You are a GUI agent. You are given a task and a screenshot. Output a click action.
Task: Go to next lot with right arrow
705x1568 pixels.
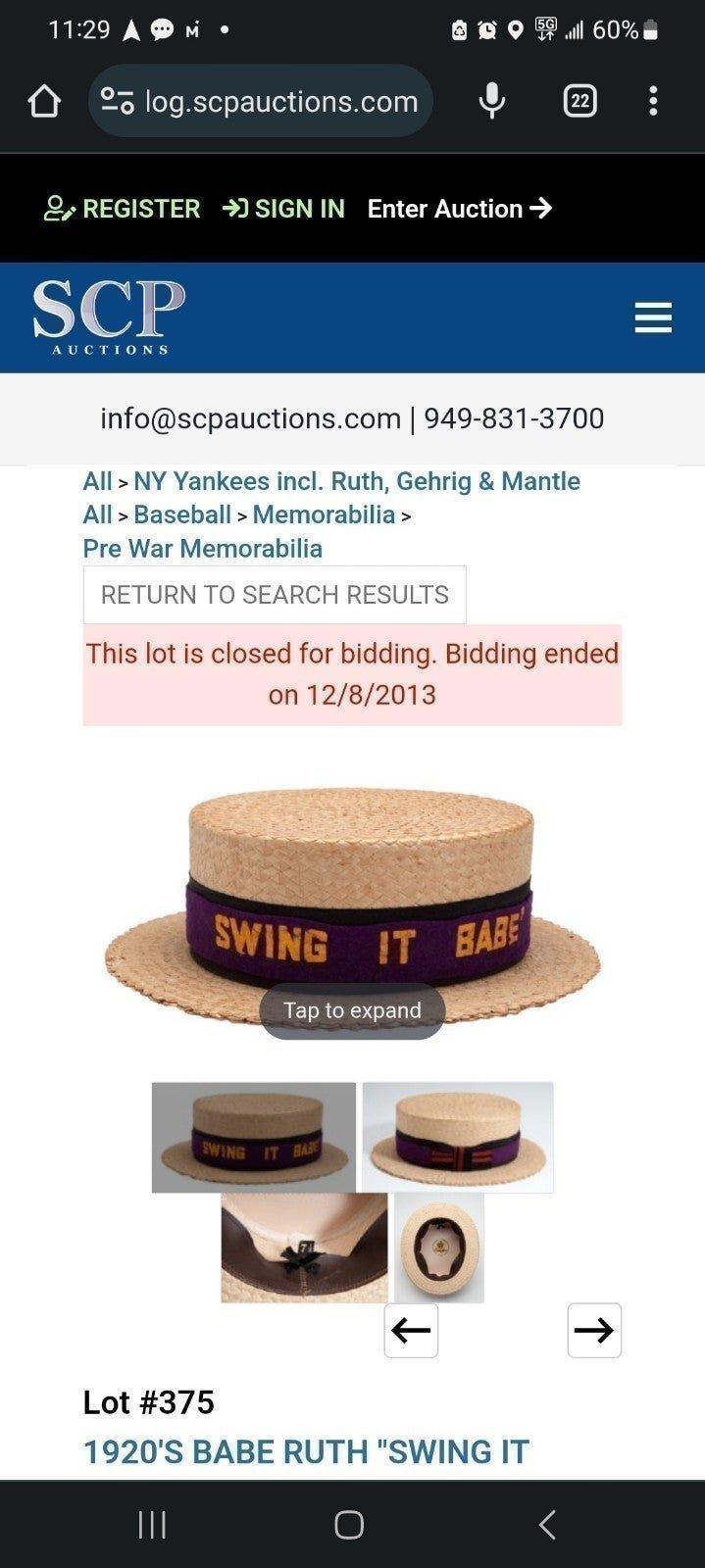click(x=594, y=1330)
